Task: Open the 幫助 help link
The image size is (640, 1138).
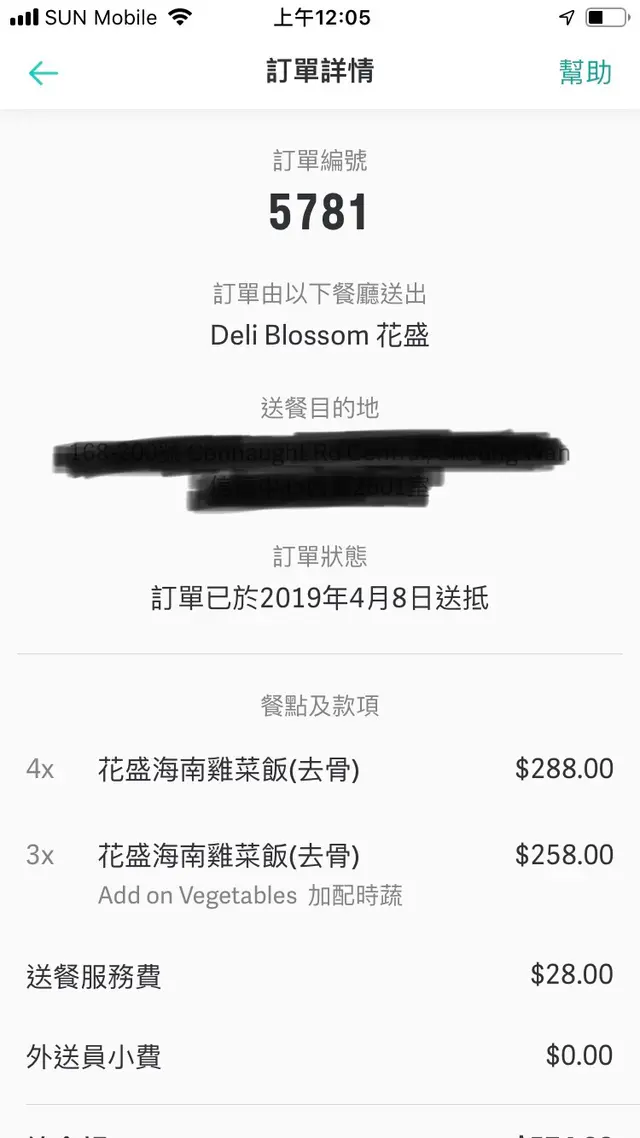Action: 585,72
